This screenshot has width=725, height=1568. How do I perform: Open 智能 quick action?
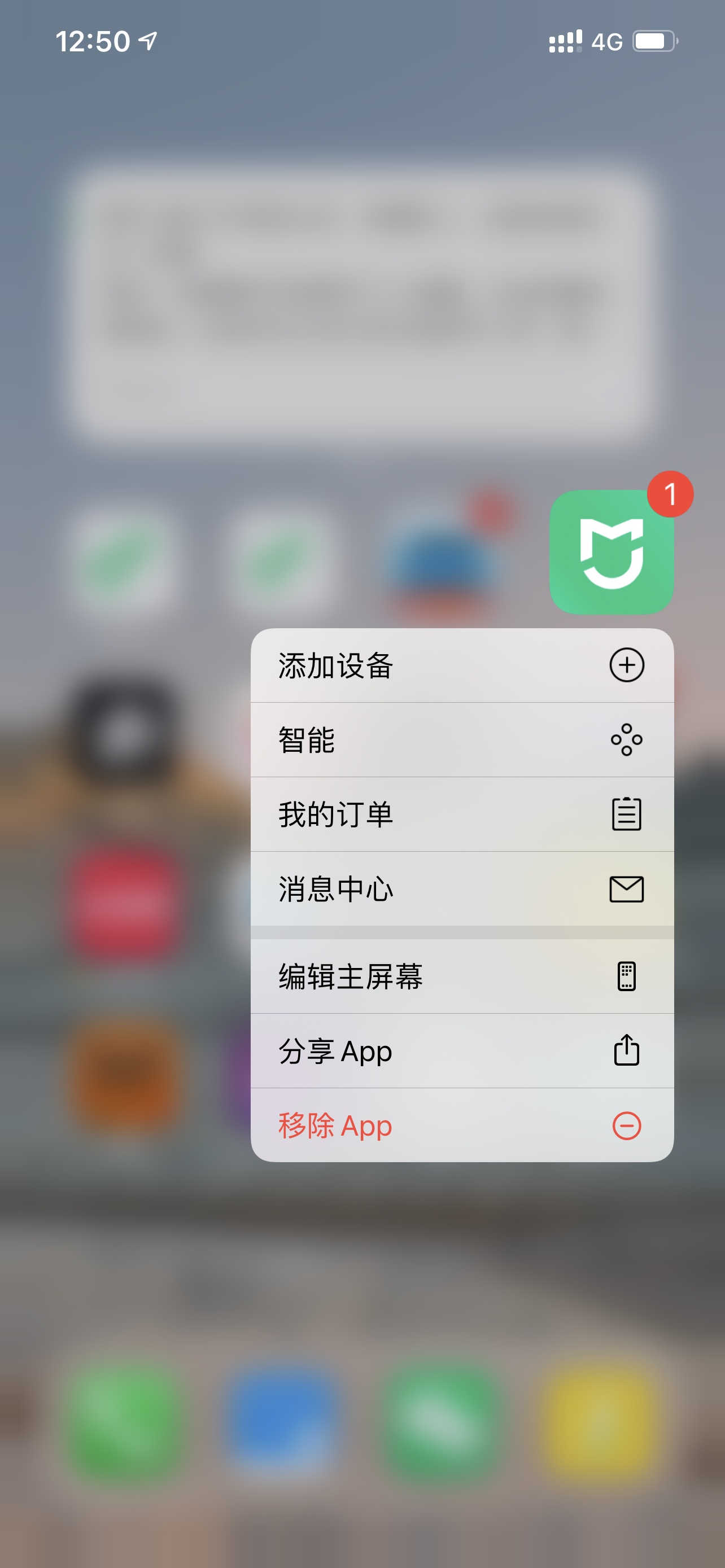tap(461, 739)
